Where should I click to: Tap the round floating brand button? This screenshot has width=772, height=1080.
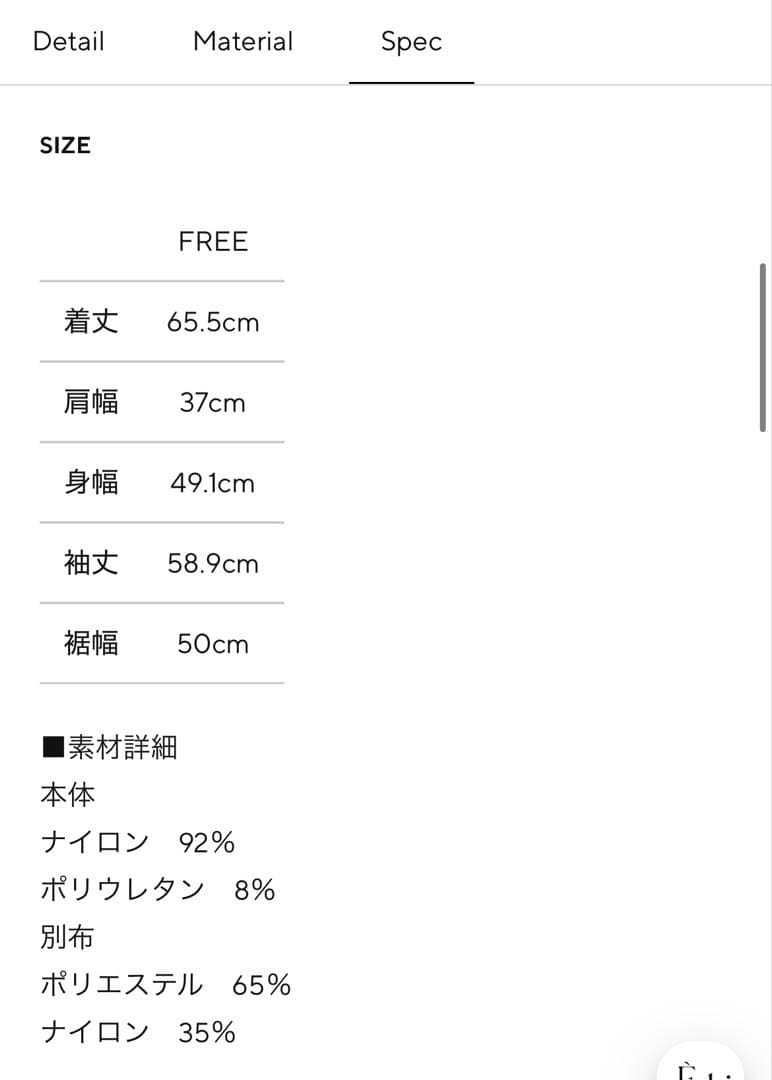(704, 1068)
